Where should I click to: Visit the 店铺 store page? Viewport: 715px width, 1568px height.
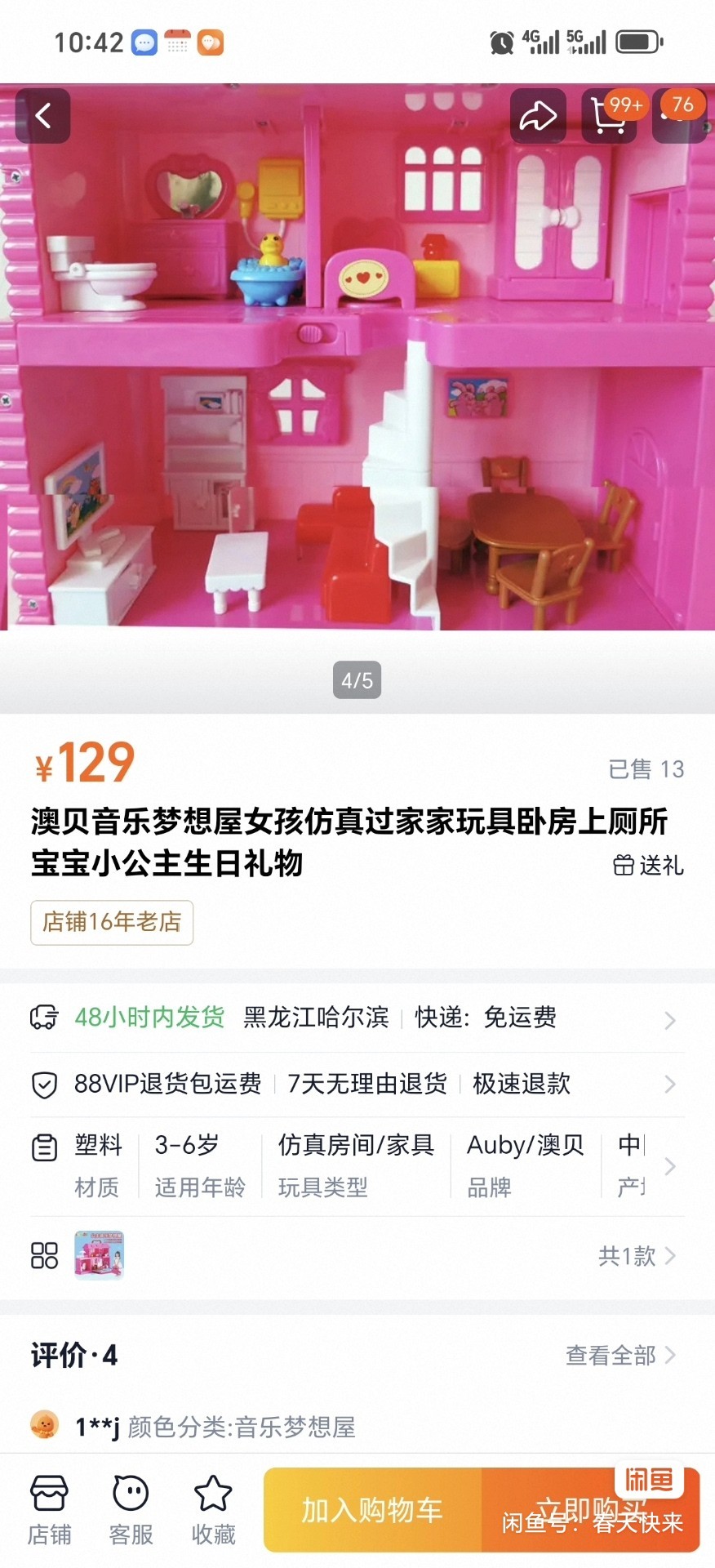(50, 1510)
